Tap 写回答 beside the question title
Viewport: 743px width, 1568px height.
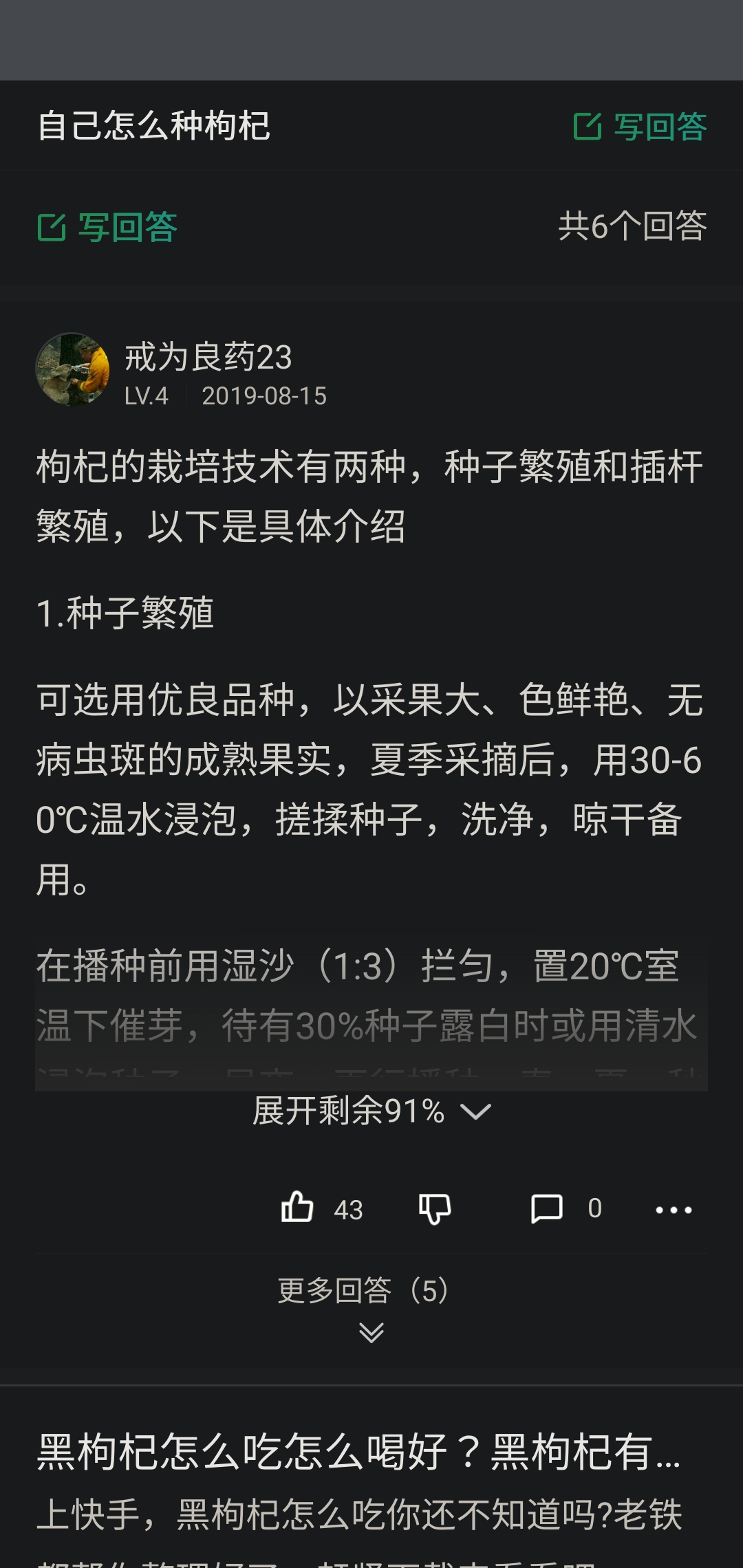[640, 127]
